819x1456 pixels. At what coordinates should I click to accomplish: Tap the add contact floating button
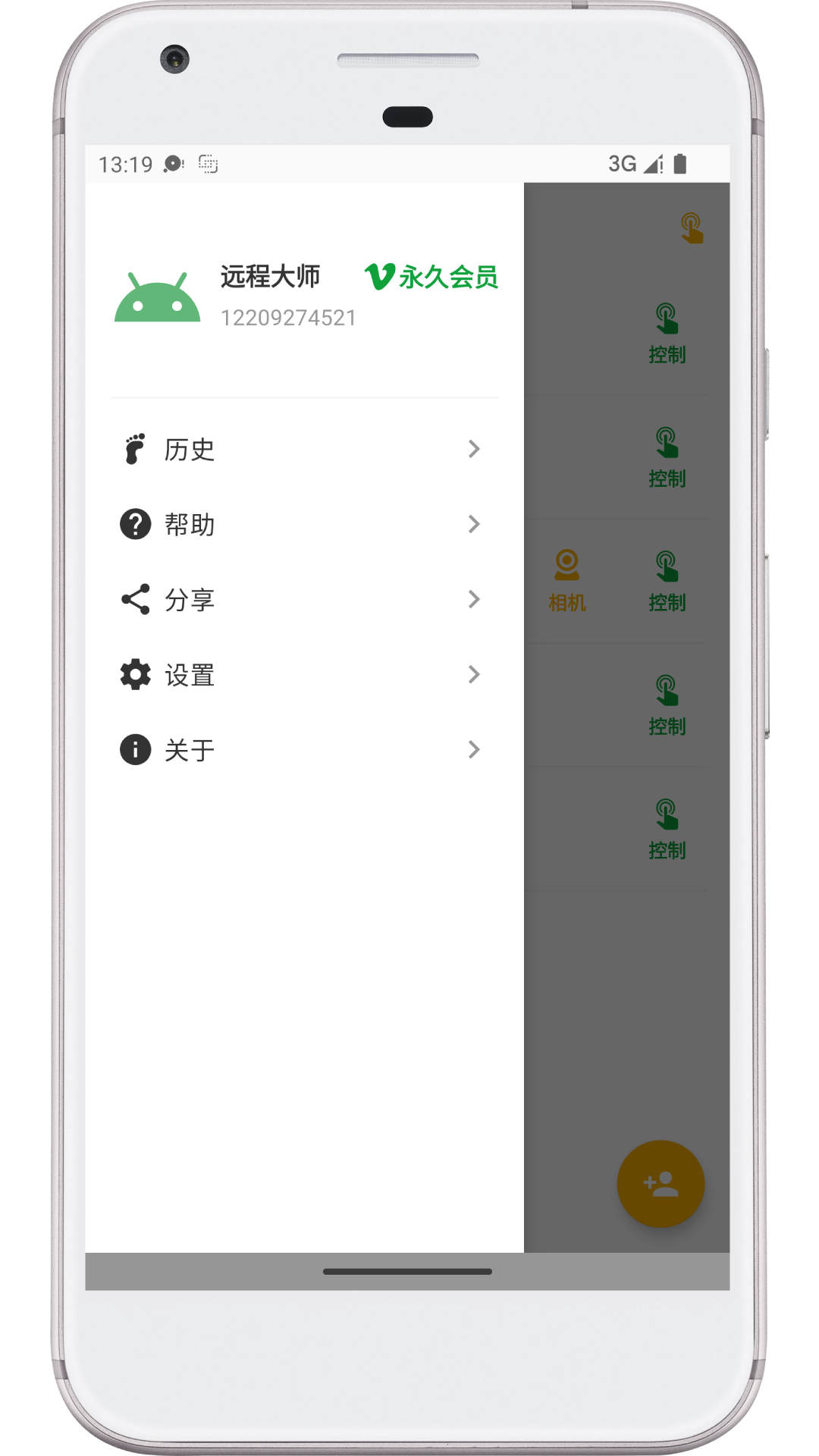[x=661, y=1184]
